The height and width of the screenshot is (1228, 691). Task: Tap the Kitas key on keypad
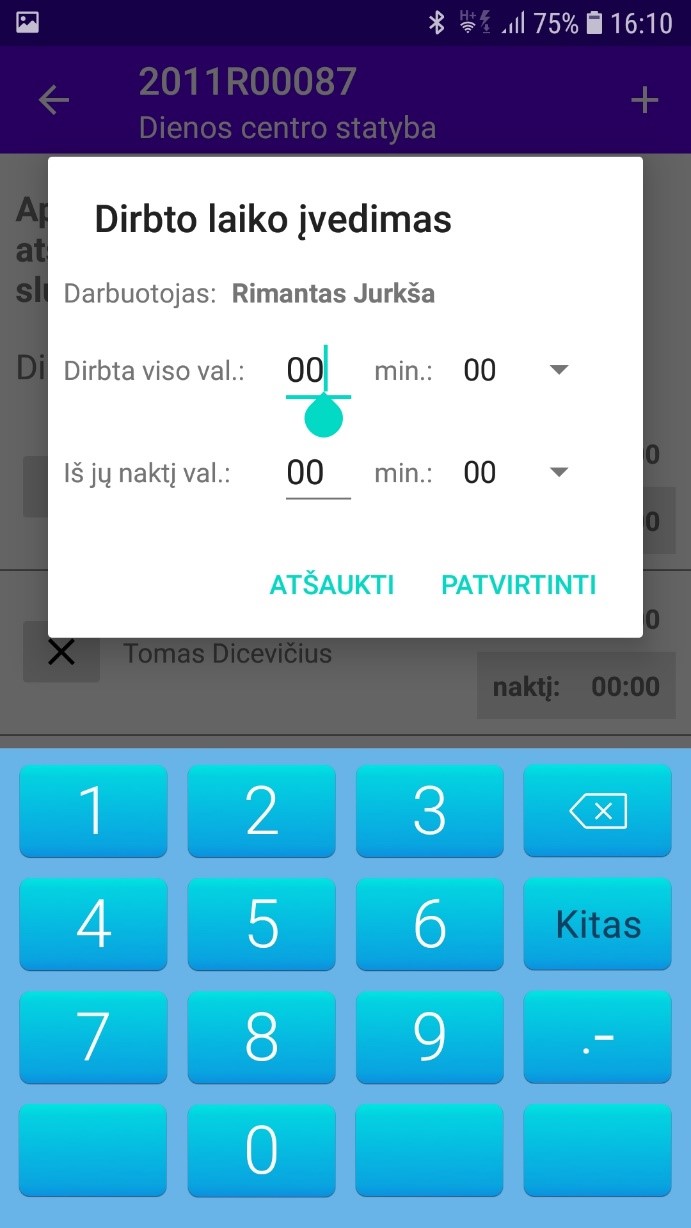pos(598,924)
